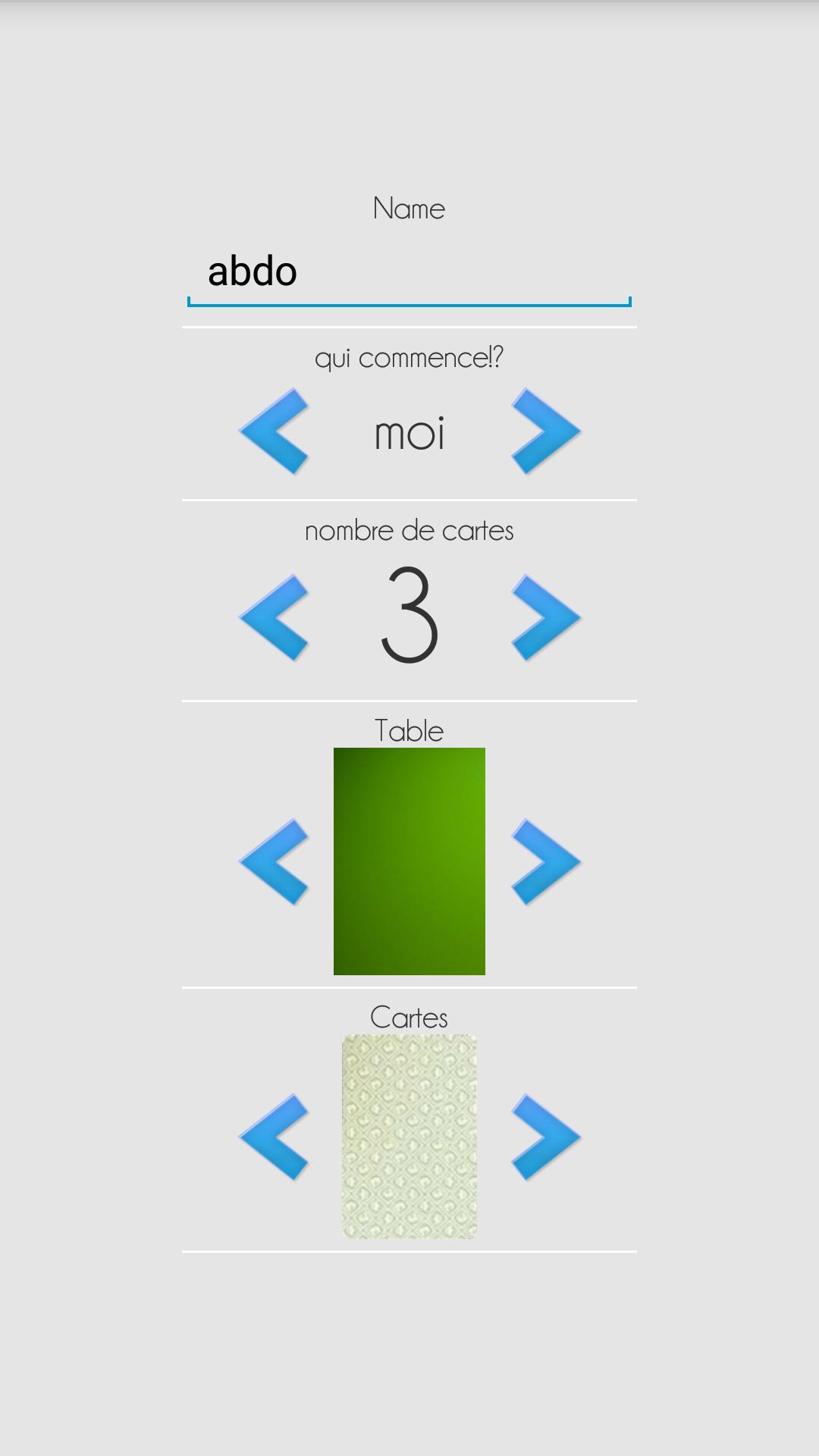Show previous Table background
Image resolution: width=819 pixels, height=1456 pixels.
[275, 861]
